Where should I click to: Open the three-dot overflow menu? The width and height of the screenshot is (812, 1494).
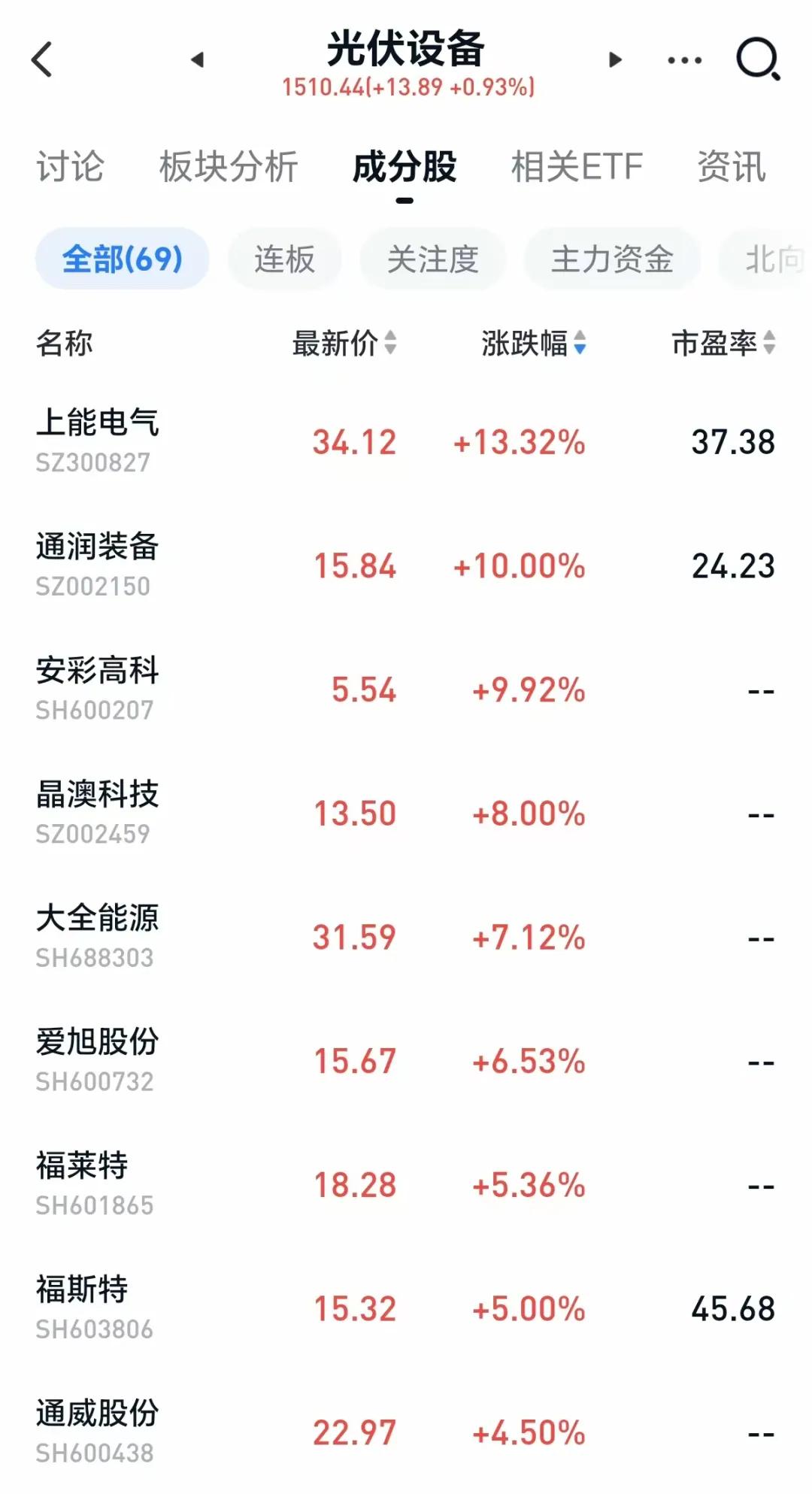click(x=684, y=59)
